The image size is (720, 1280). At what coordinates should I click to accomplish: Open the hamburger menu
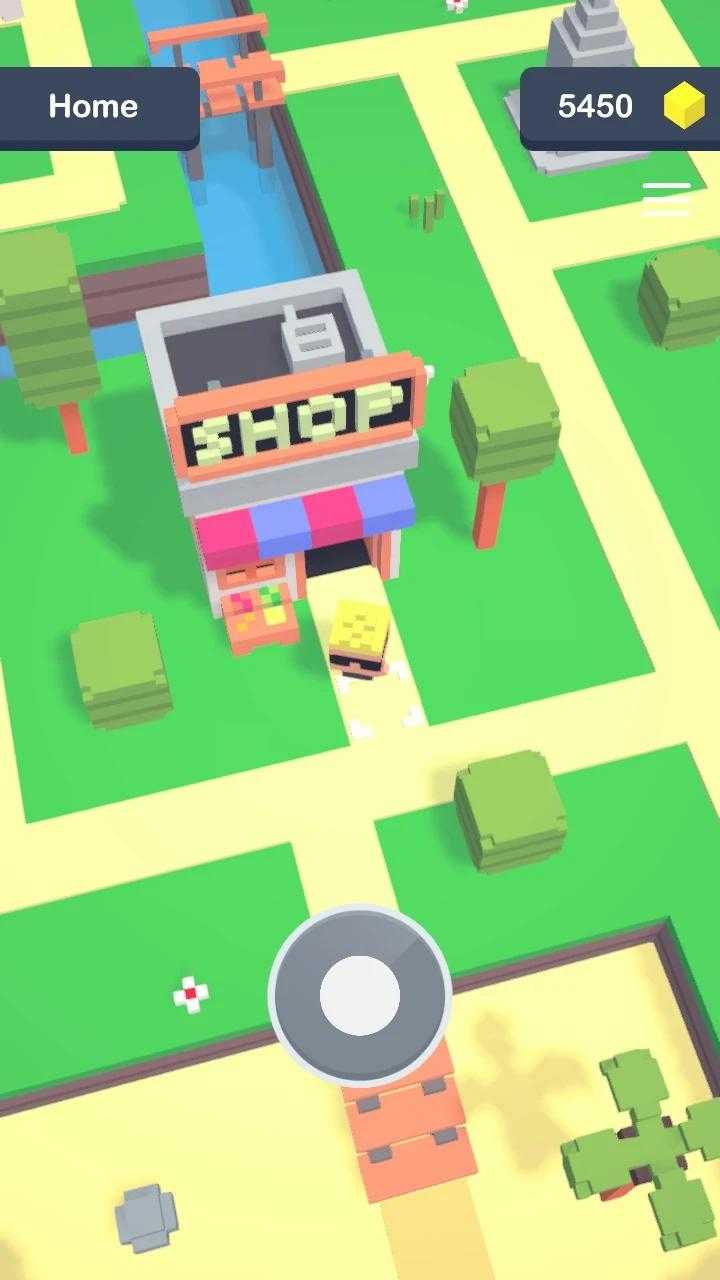[666, 199]
